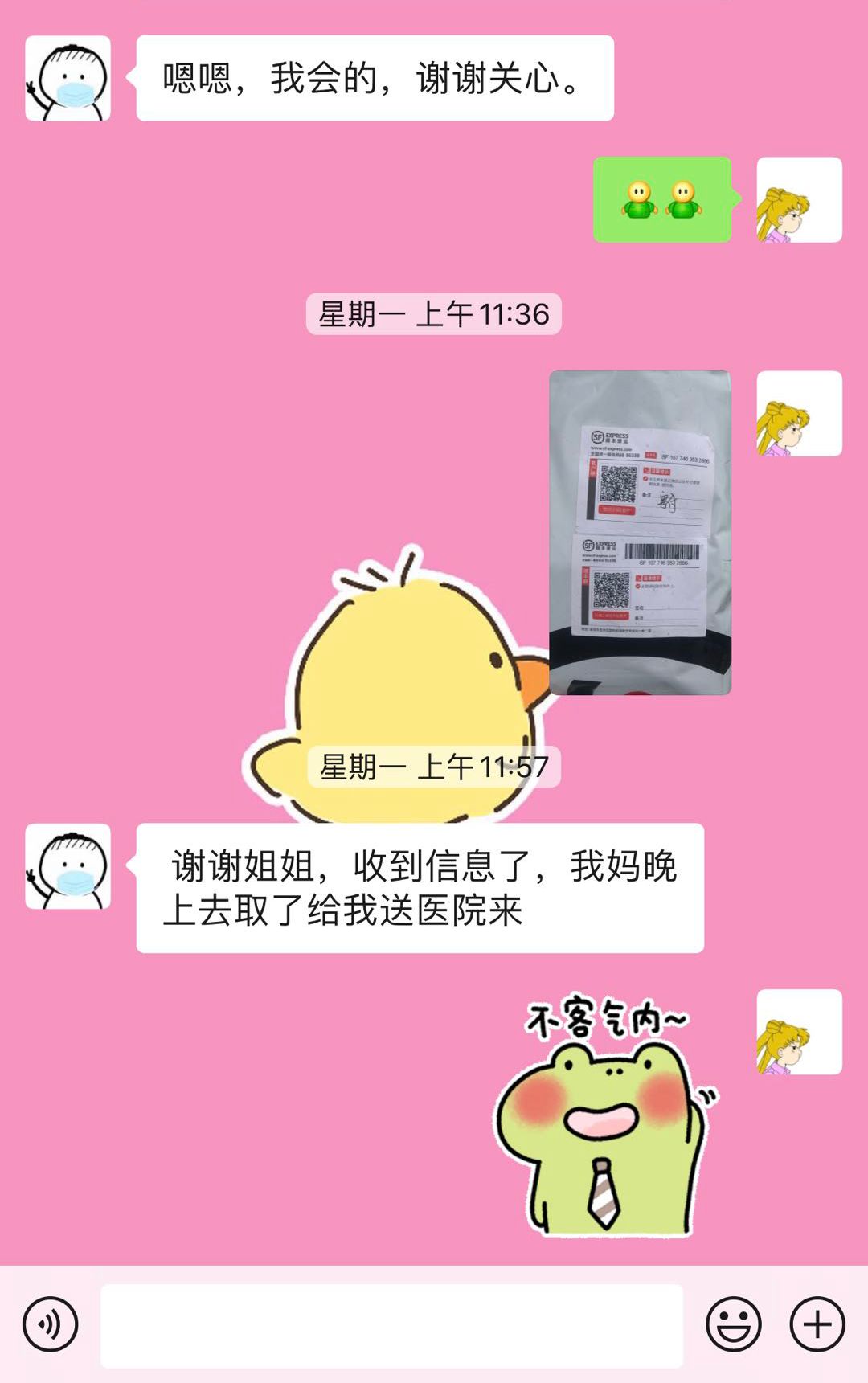Open the masked-face contact's avatar beside 嗯嗯
Screen dimensions: 868x1383
[68, 79]
